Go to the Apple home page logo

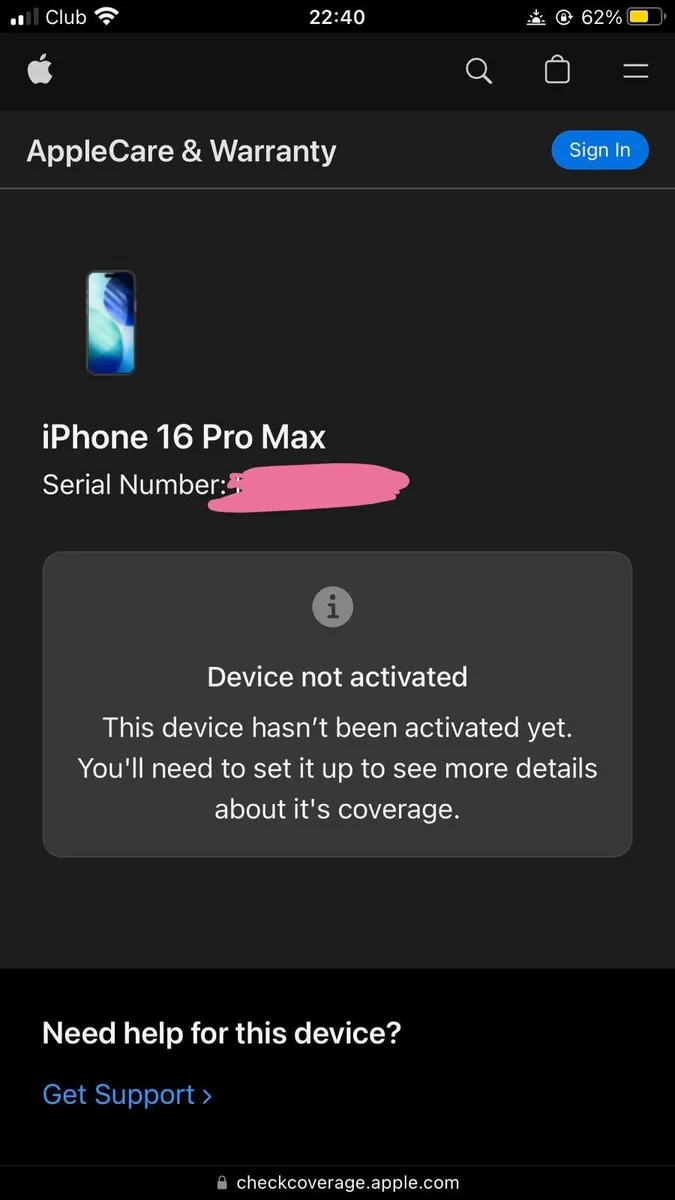40,71
